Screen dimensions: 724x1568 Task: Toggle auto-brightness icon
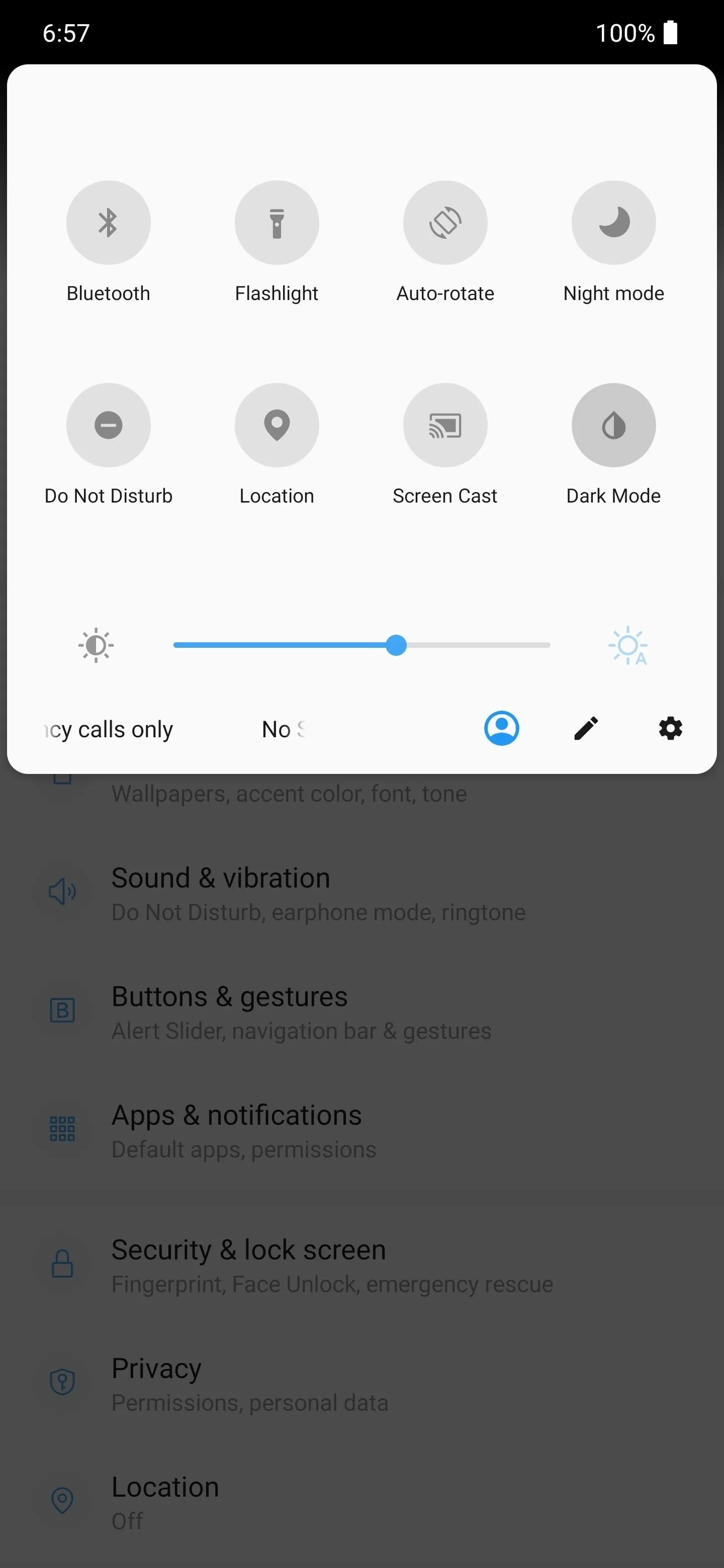tap(628, 646)
